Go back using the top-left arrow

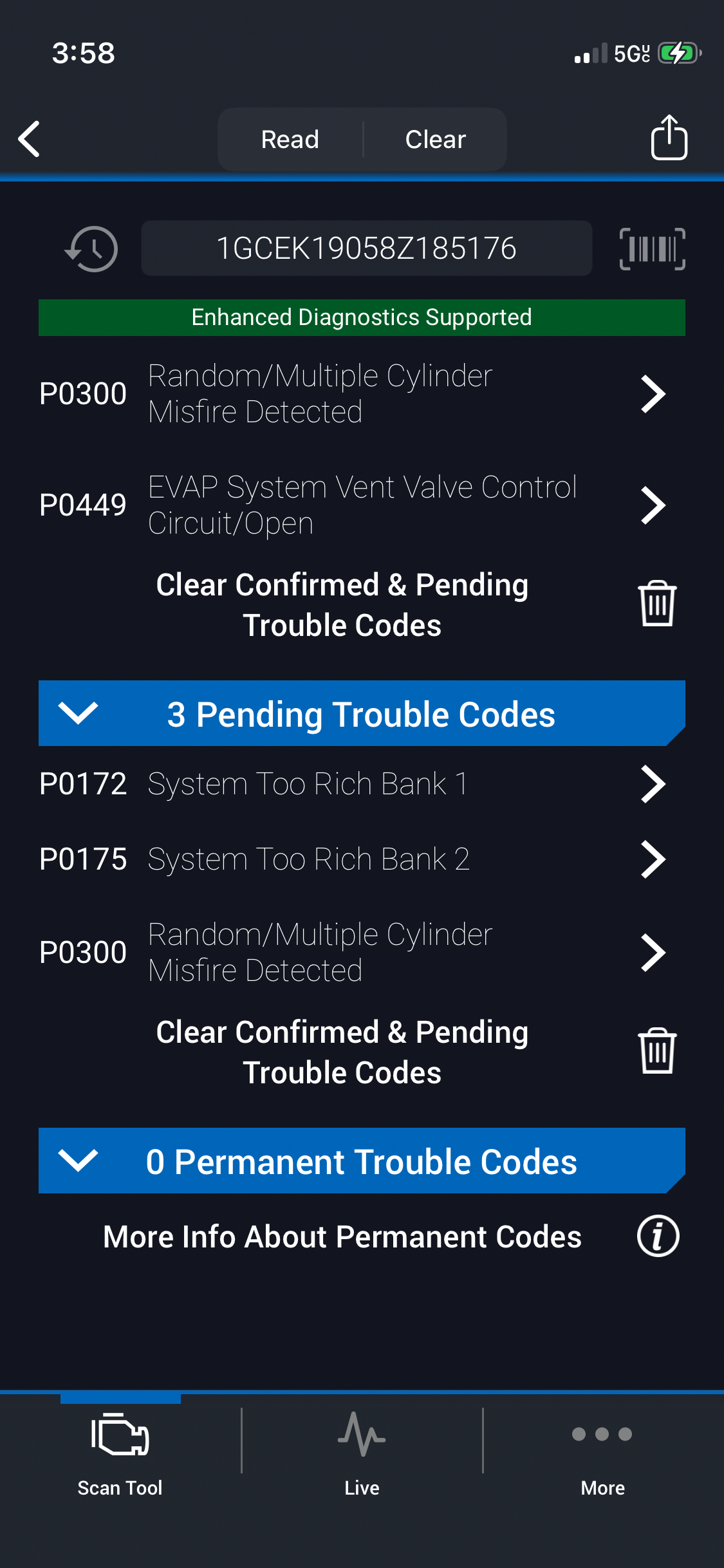point(30,139)
